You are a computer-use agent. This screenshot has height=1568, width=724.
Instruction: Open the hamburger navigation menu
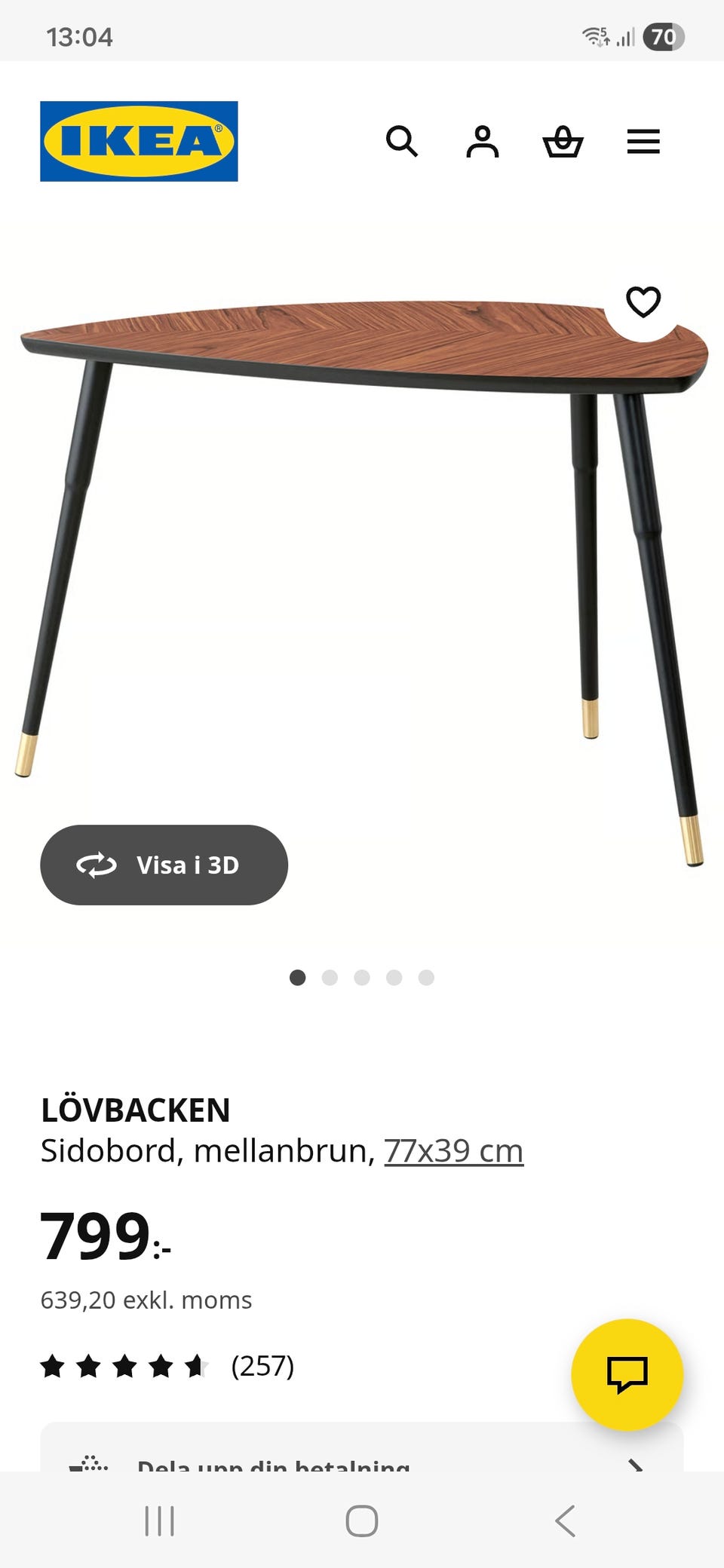click(643, 142)
